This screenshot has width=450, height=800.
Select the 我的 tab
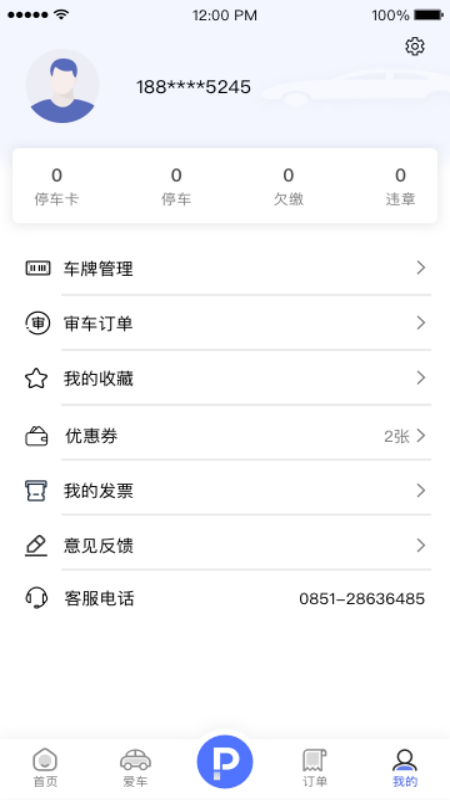[405, 768]
